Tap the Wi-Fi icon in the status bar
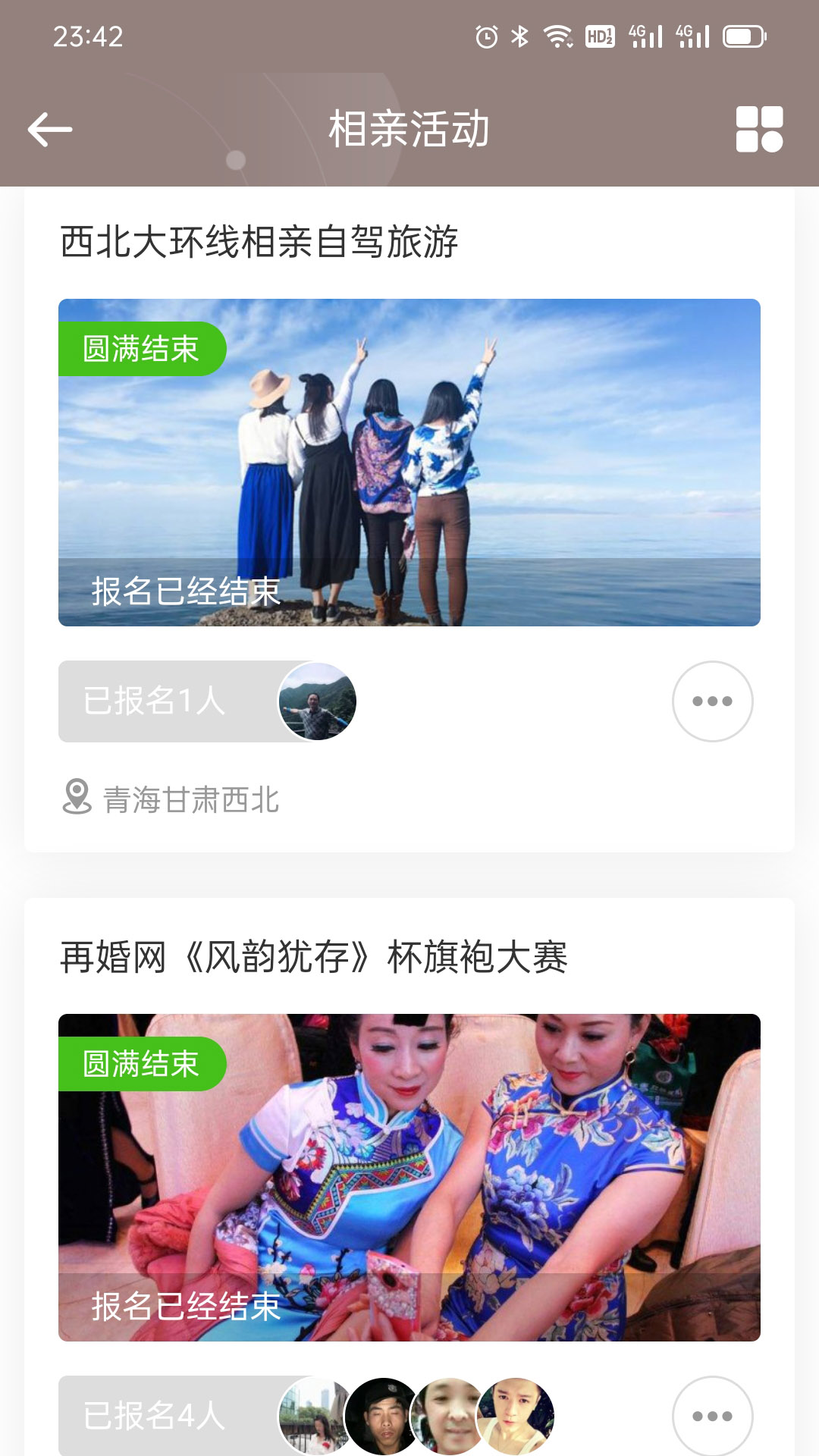This screenshot has width=819, height=1456. coord(557,33)
